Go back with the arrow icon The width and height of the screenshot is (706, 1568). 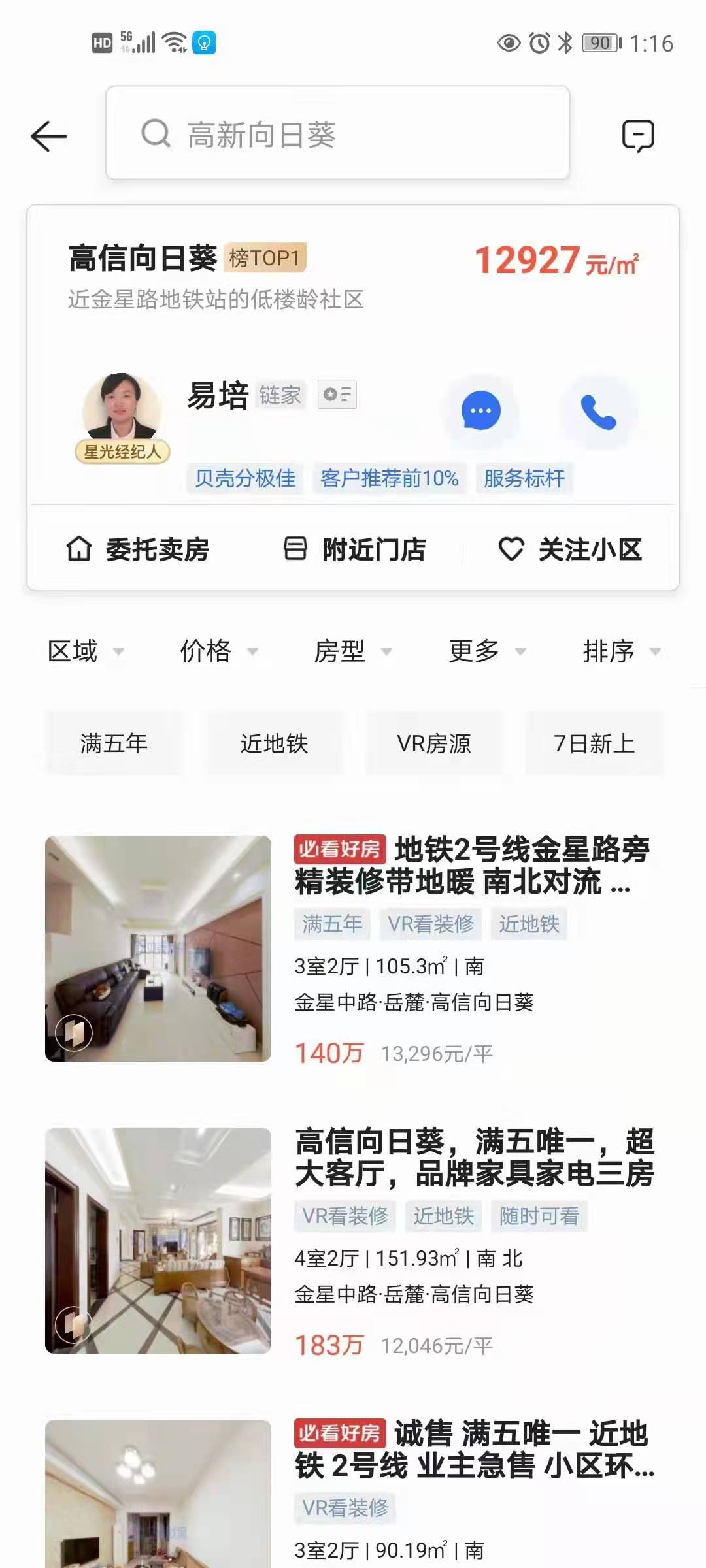click(49, 136)
